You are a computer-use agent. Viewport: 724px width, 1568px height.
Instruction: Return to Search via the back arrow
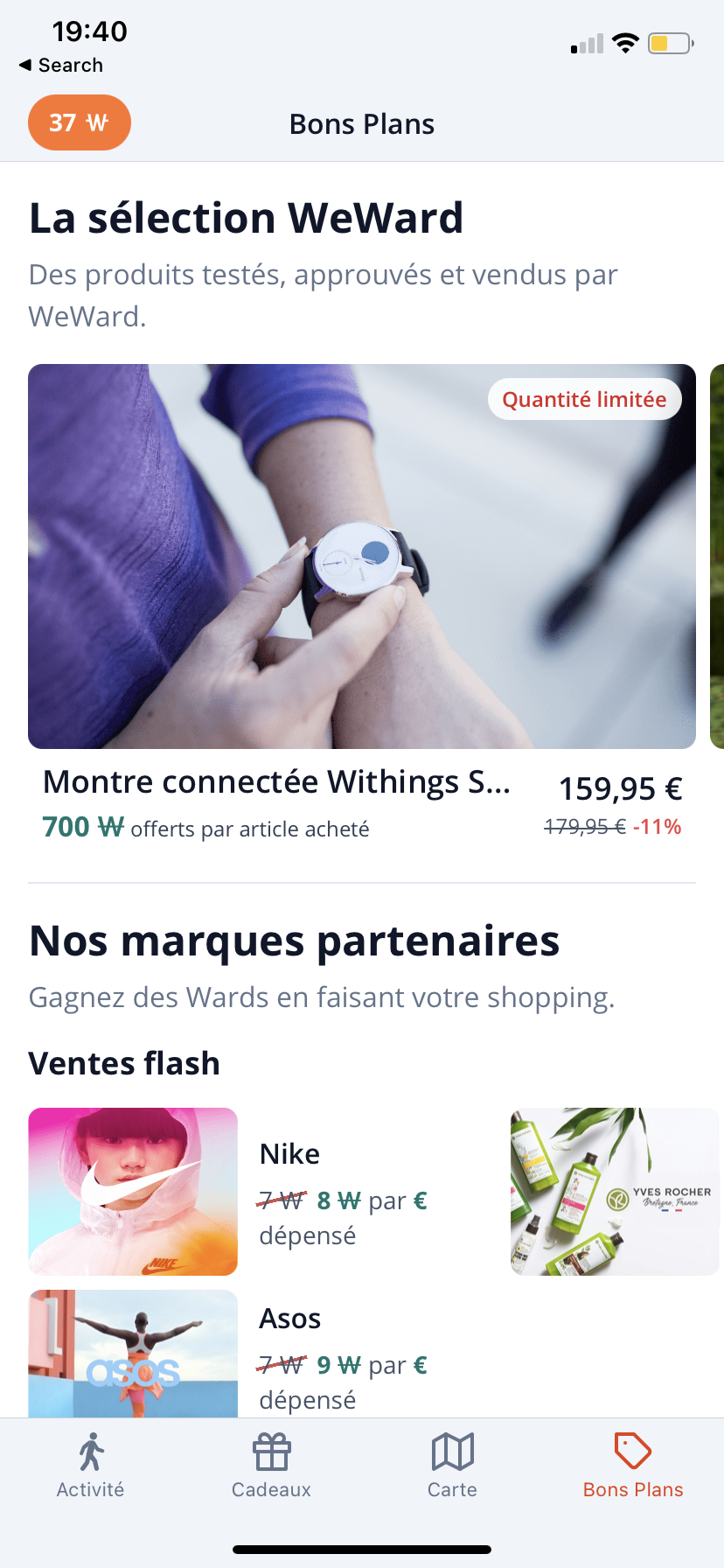(x=60, y=66)
